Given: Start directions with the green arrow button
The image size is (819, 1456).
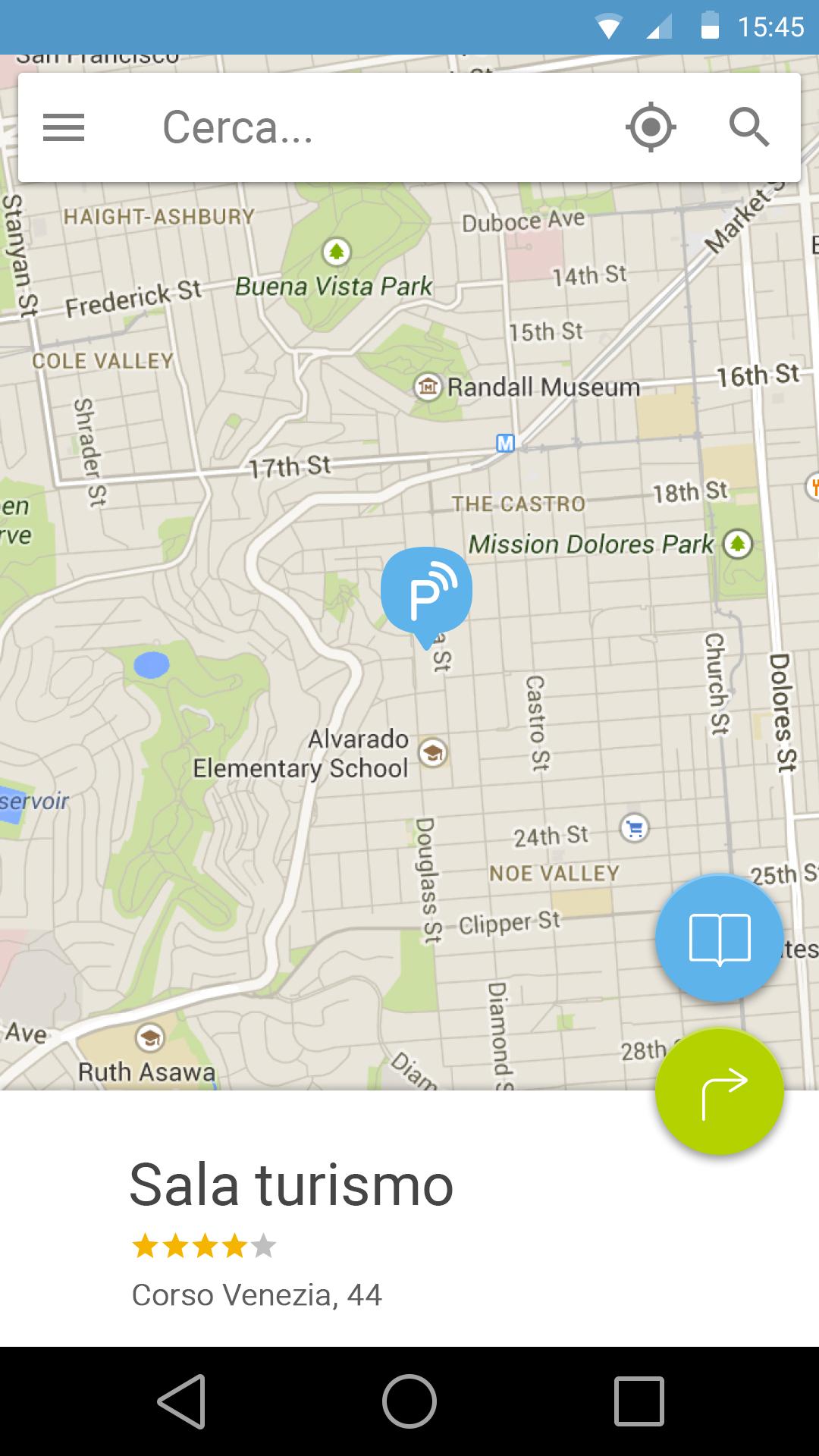Looking at the screenshot, I should (719, 1092).
